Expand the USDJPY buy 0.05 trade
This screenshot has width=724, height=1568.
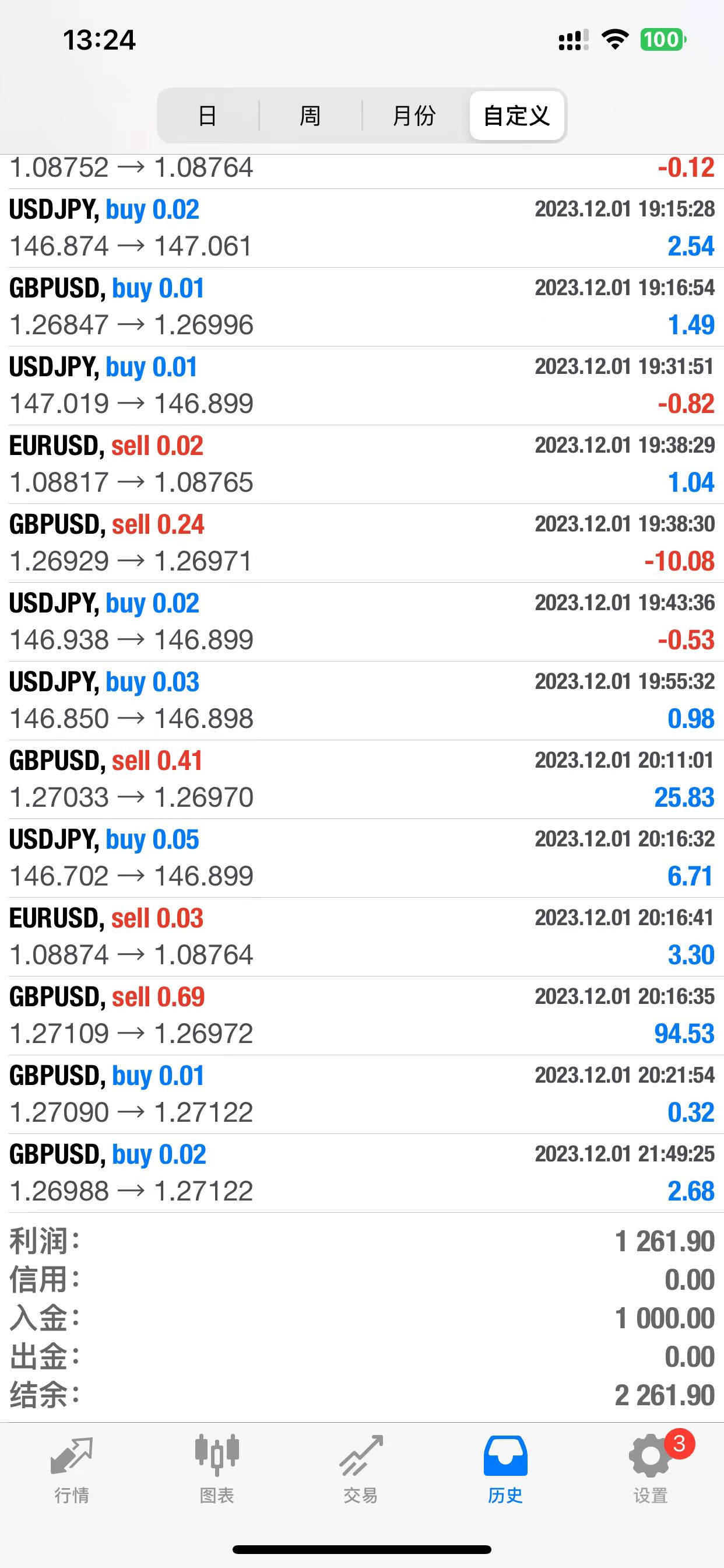362,857
